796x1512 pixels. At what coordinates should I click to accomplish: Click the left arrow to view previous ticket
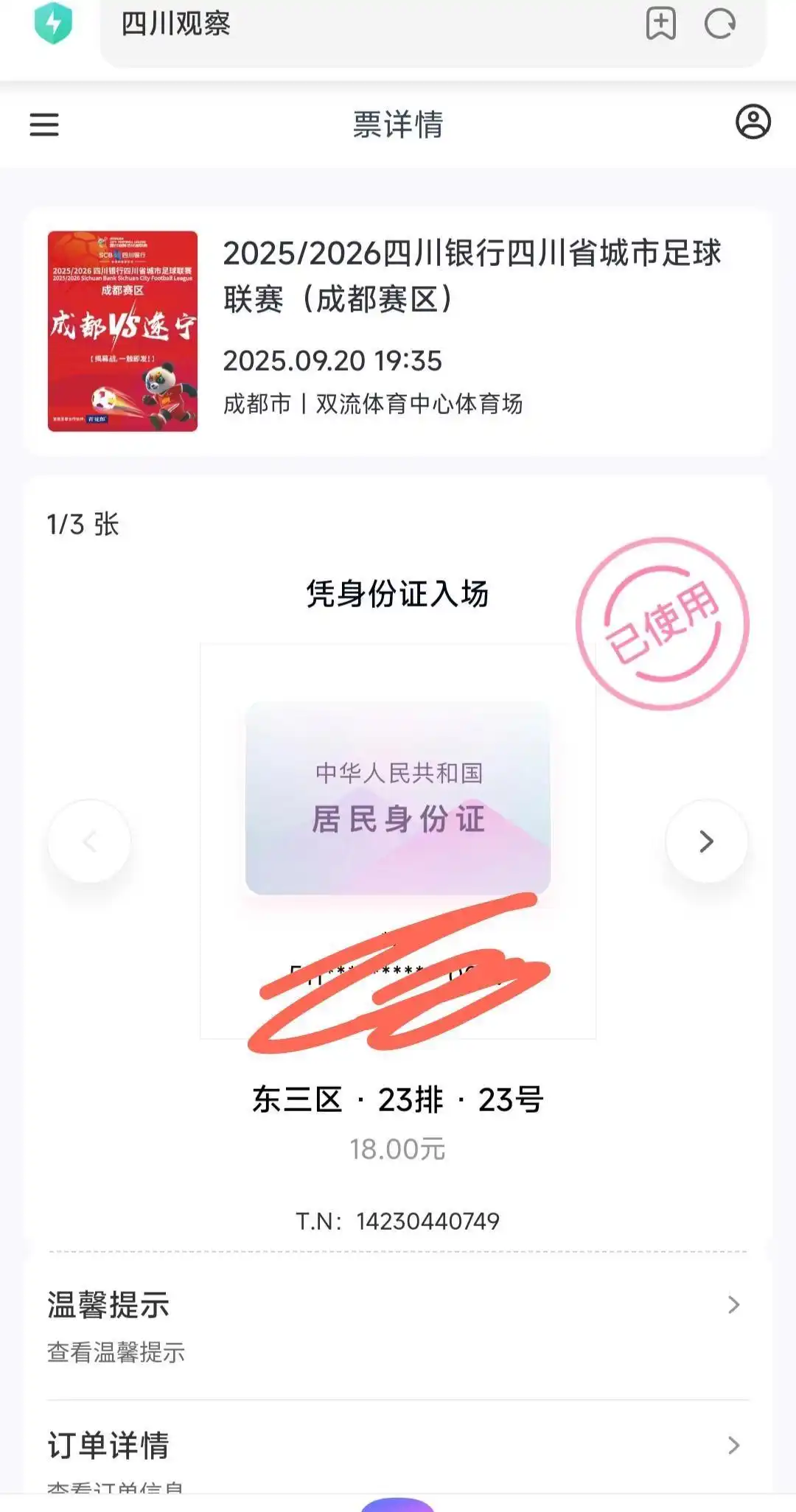point(89,840)
